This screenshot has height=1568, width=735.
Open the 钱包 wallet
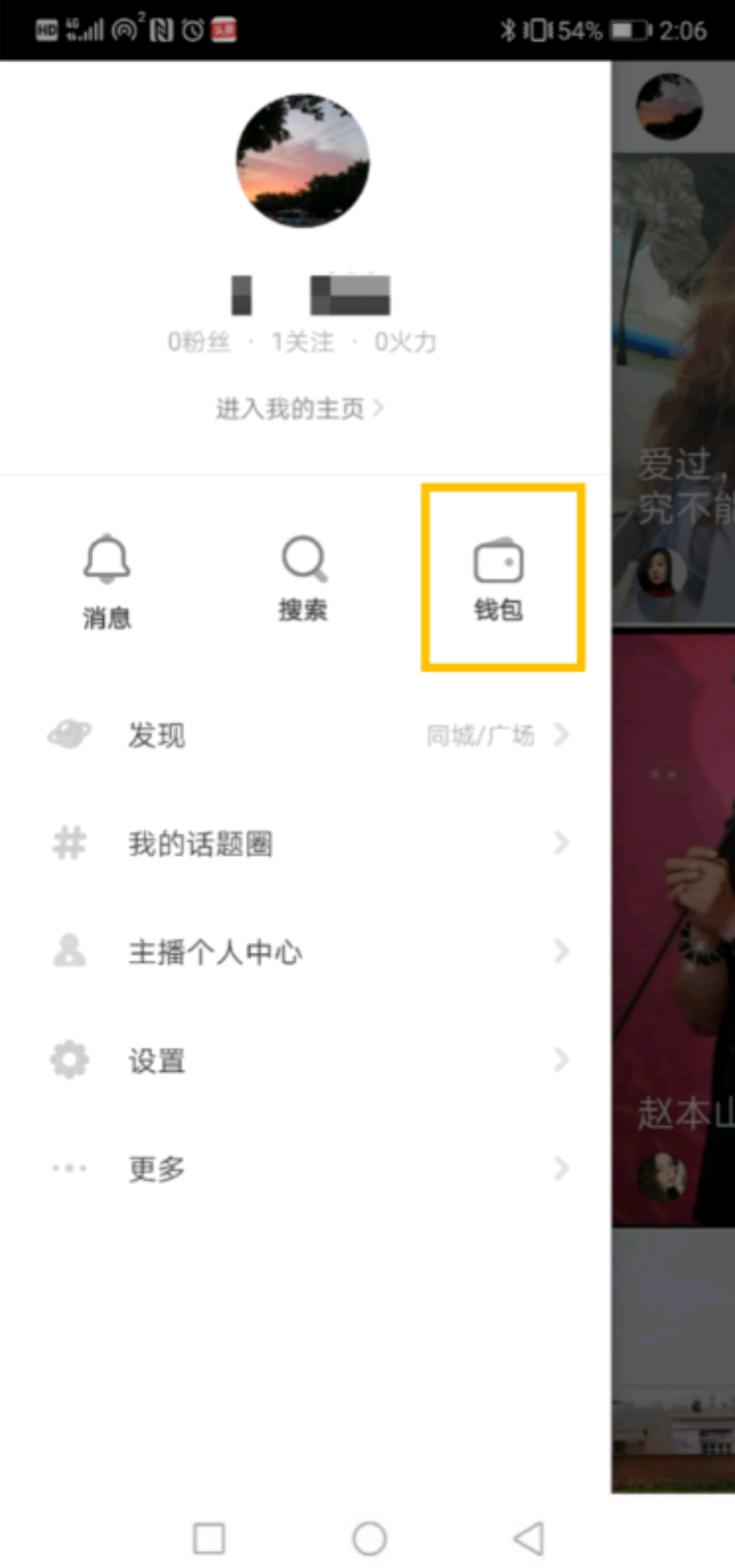(x=499, y=578)
